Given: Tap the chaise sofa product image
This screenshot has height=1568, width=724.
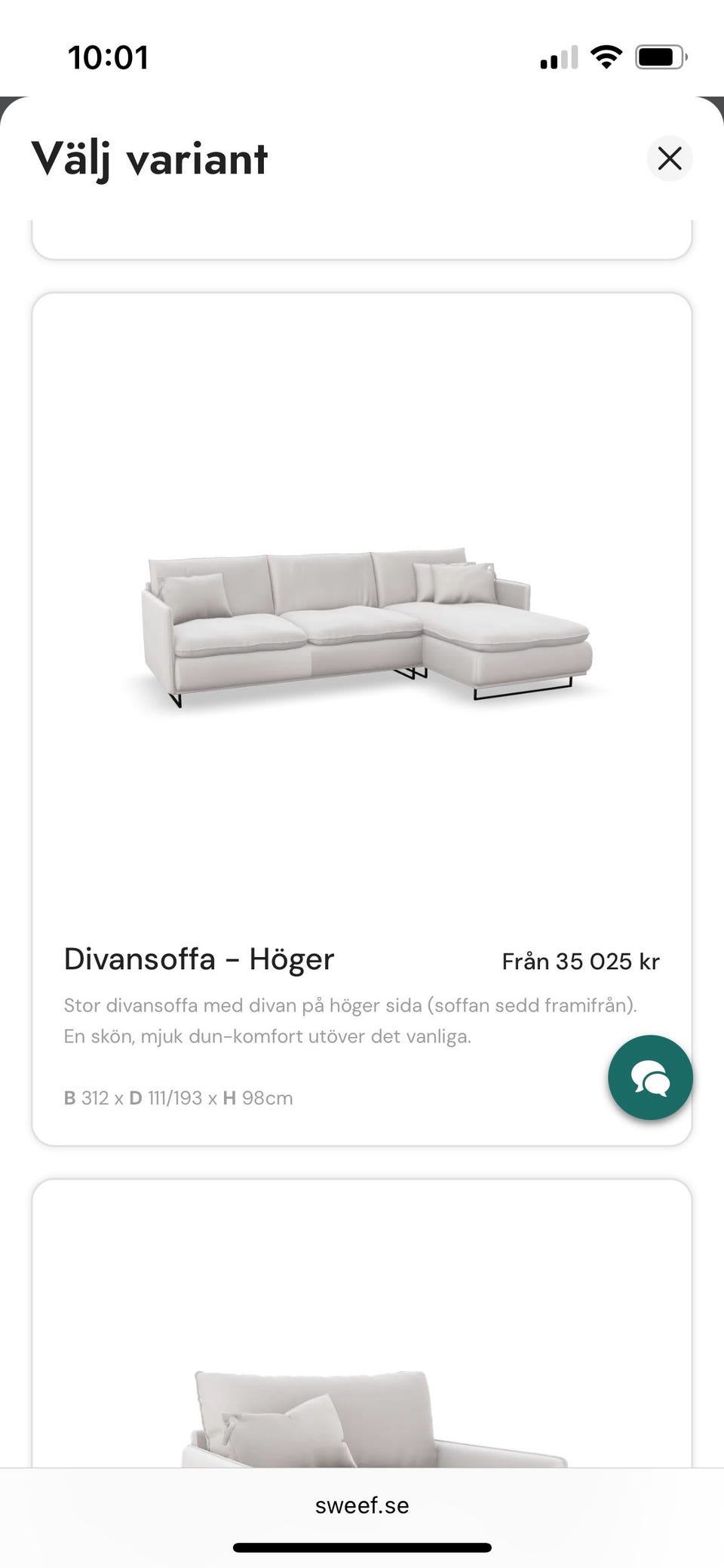Looking at the screenshot, I should pos(362,626).
